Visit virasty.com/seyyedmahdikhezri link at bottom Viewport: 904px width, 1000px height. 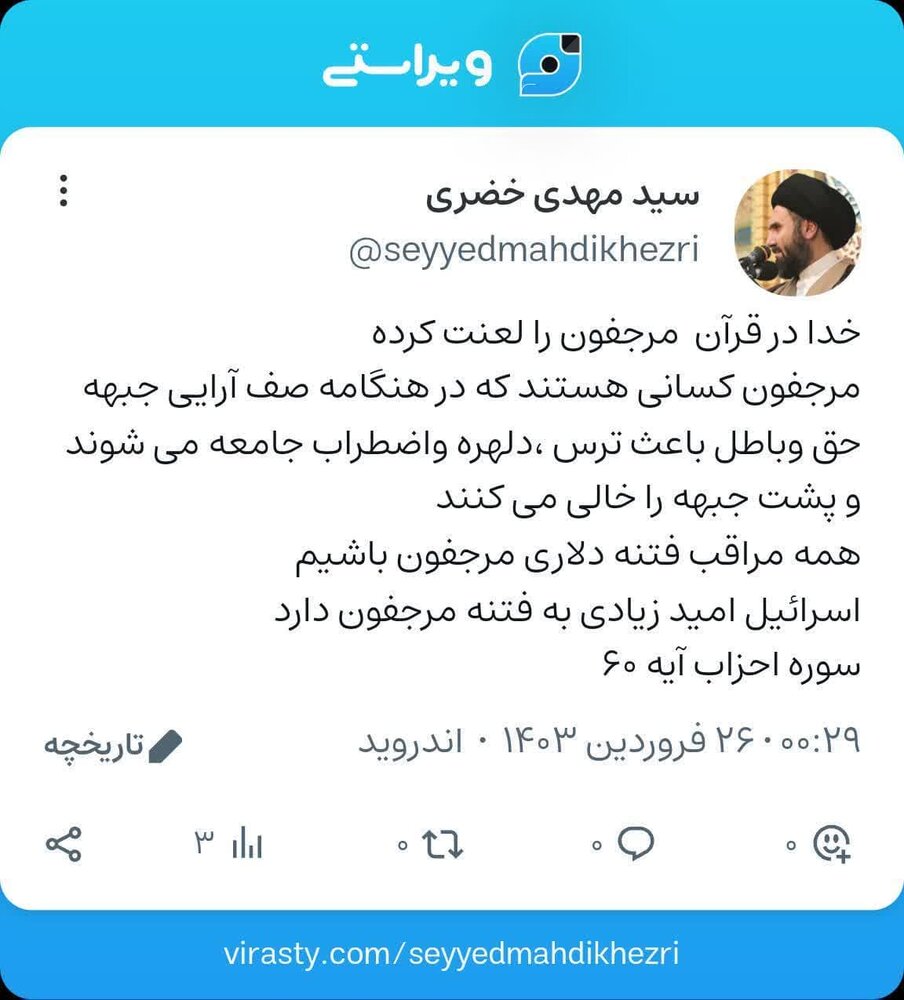coord(452,954)
